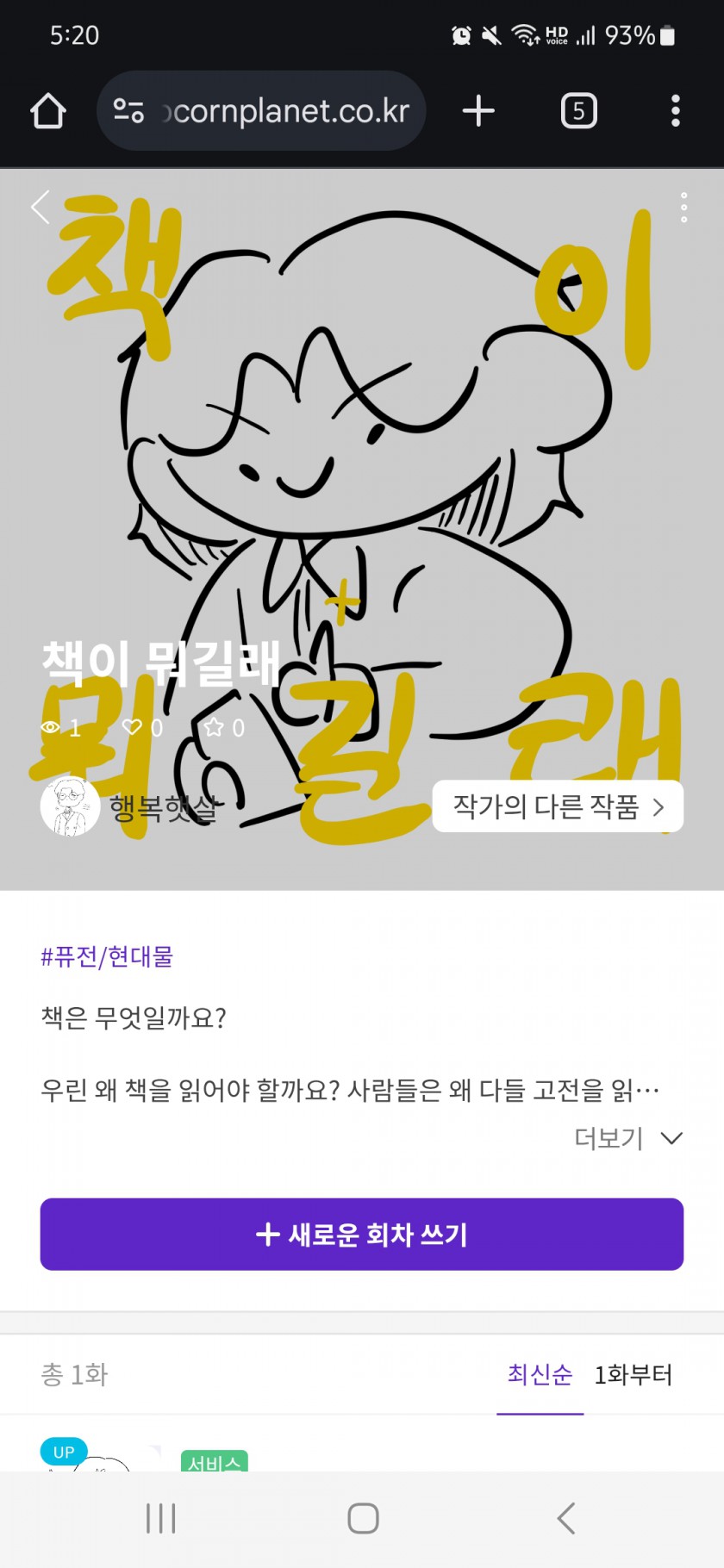
Task: Favorite this work with the star icon
Action: pyautogui.click(x=214, y=727)
